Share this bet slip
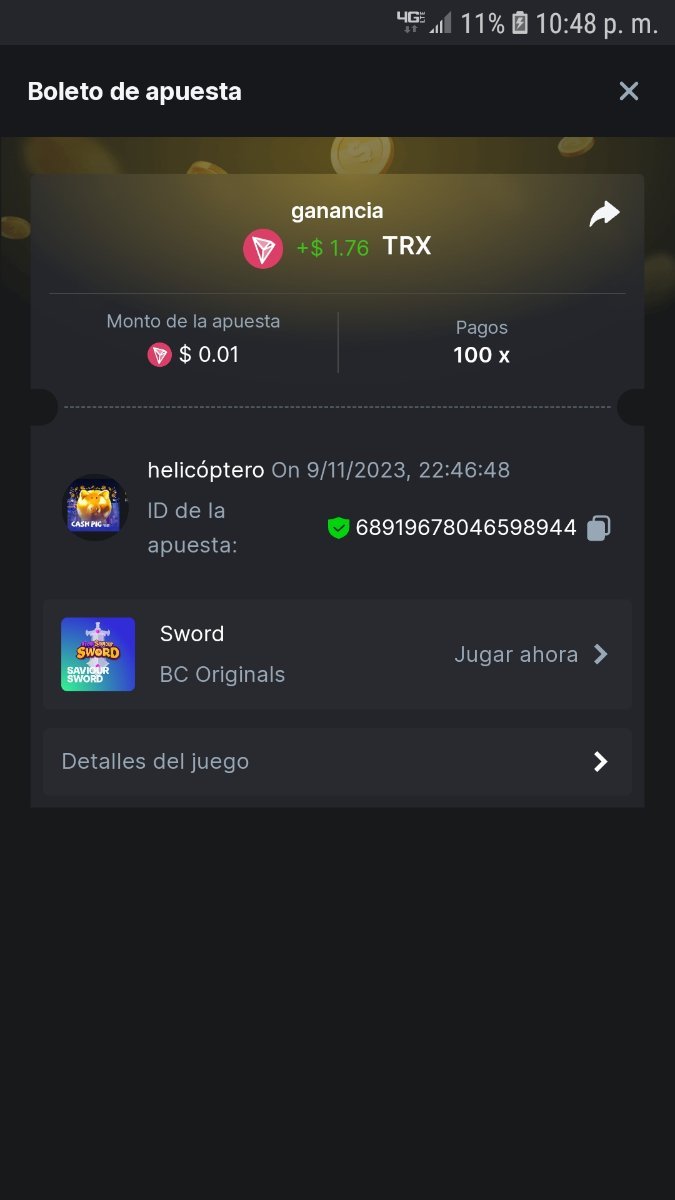The height and width of the screenshot is (1200, 675). click(604, 214)
